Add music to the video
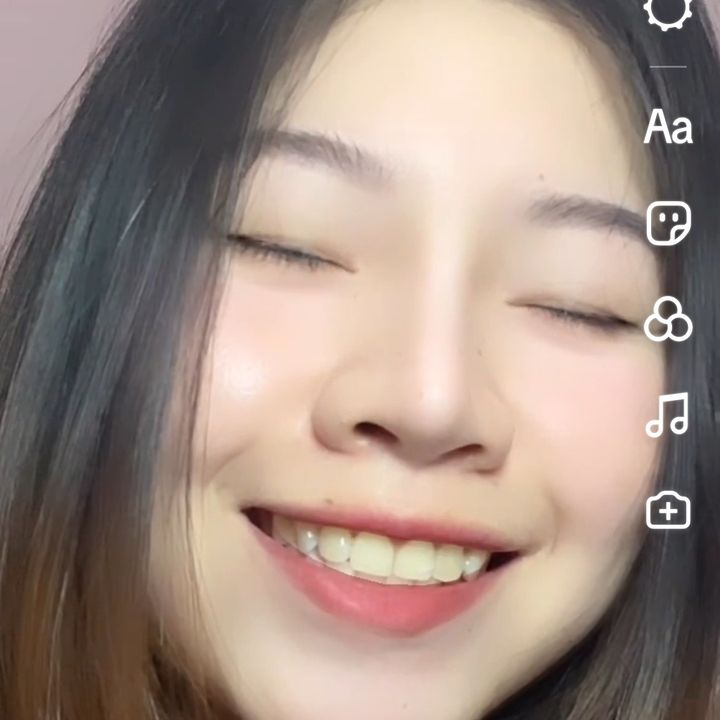This screenshot has width=720, height=720. coord(668,415)
